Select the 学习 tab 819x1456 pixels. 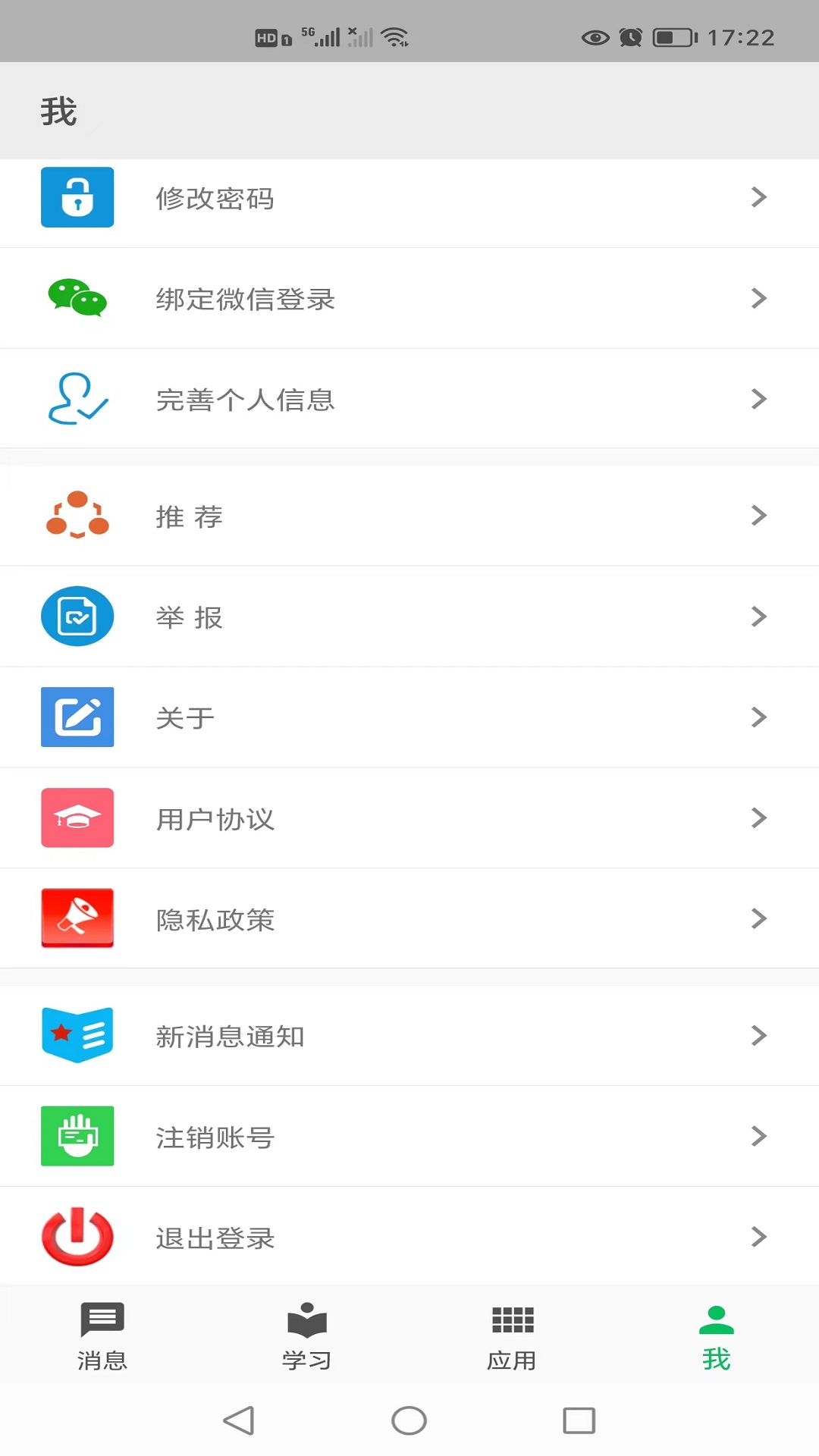(x=306, y=1336)
